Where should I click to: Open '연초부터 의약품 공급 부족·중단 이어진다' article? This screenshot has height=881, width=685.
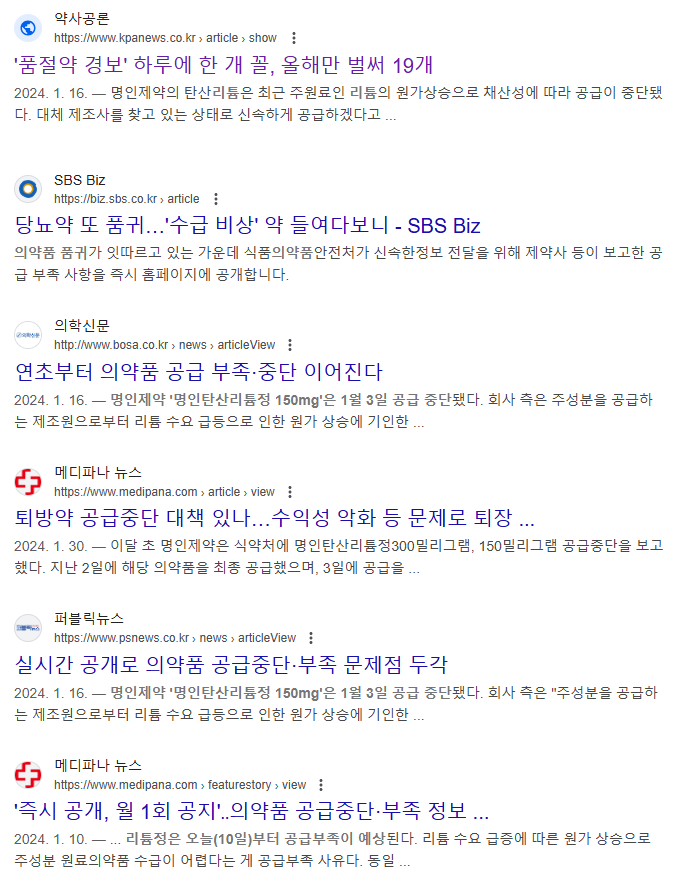click(199, 372)
